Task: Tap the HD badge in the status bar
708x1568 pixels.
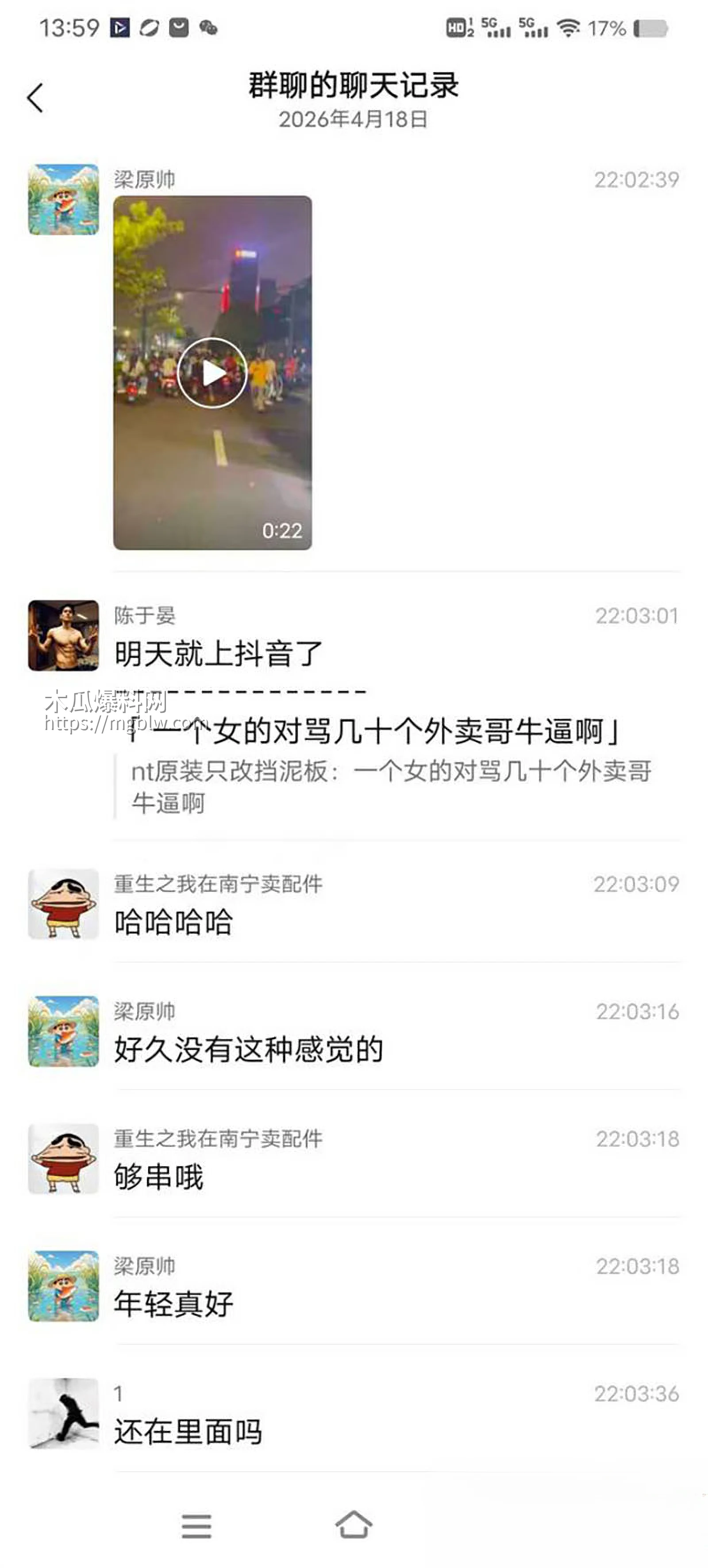Action: click(456, 26)
